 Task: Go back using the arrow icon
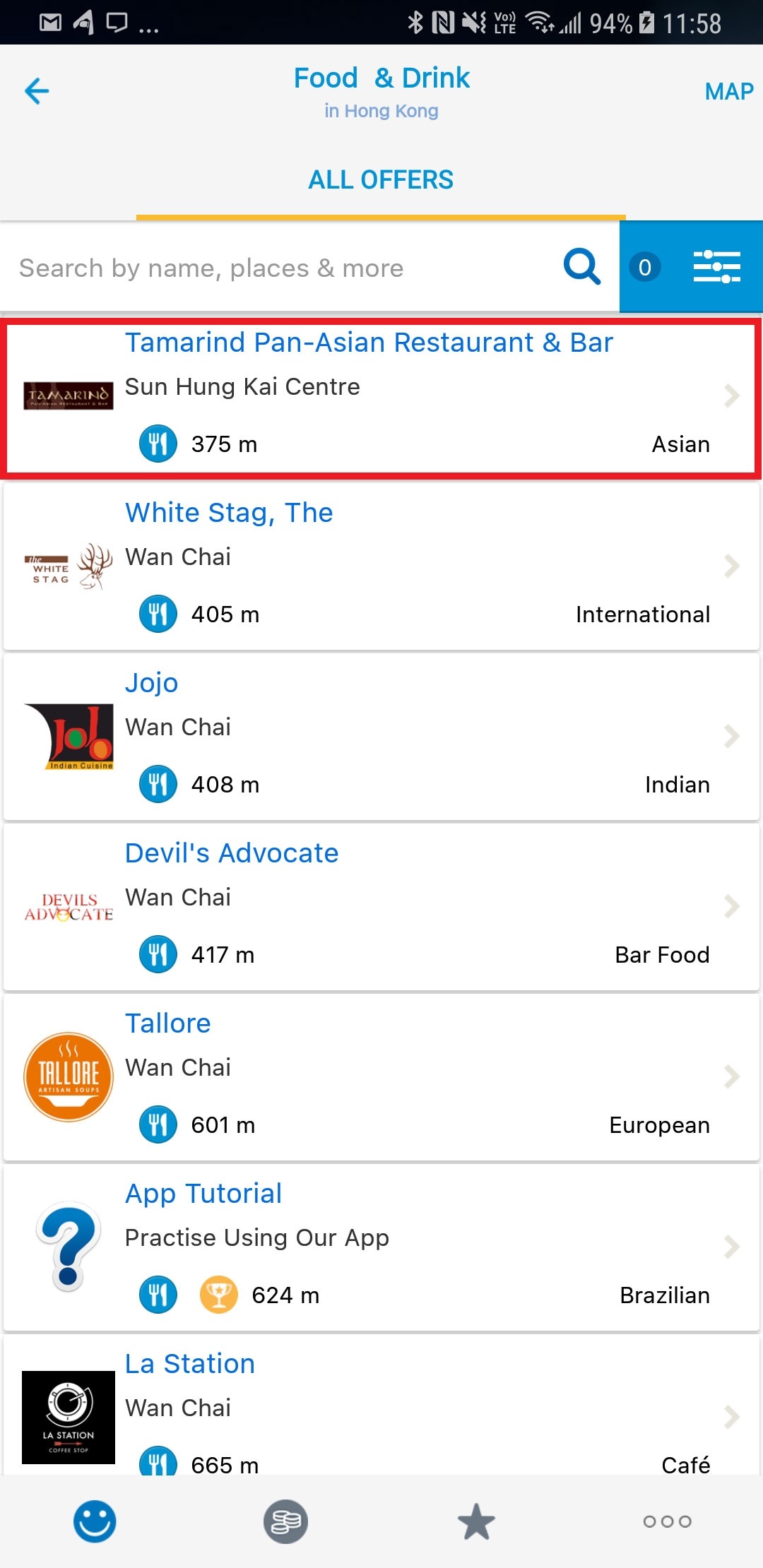[x=37, y=91]
